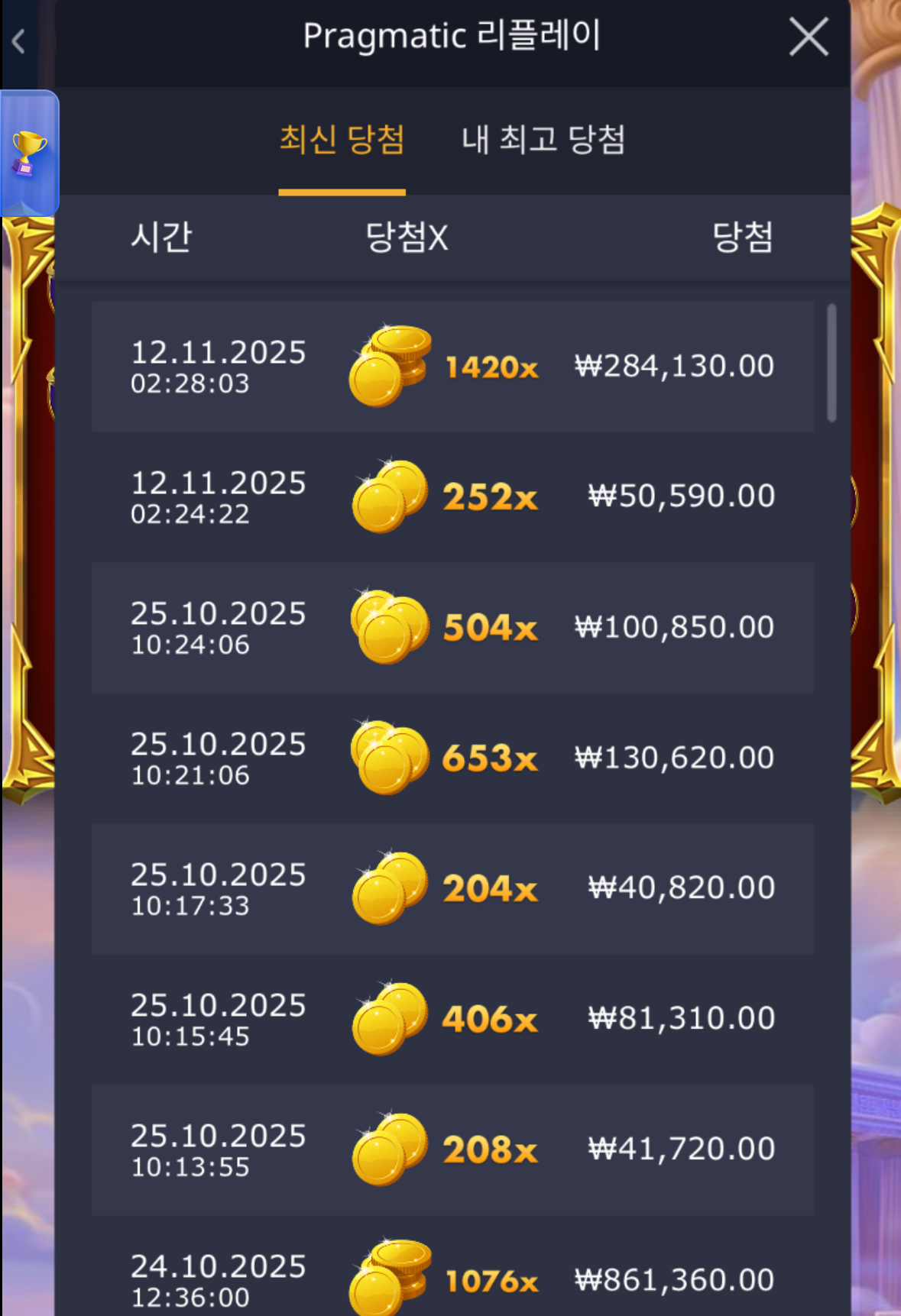Open the 1420x win replay

452,367
